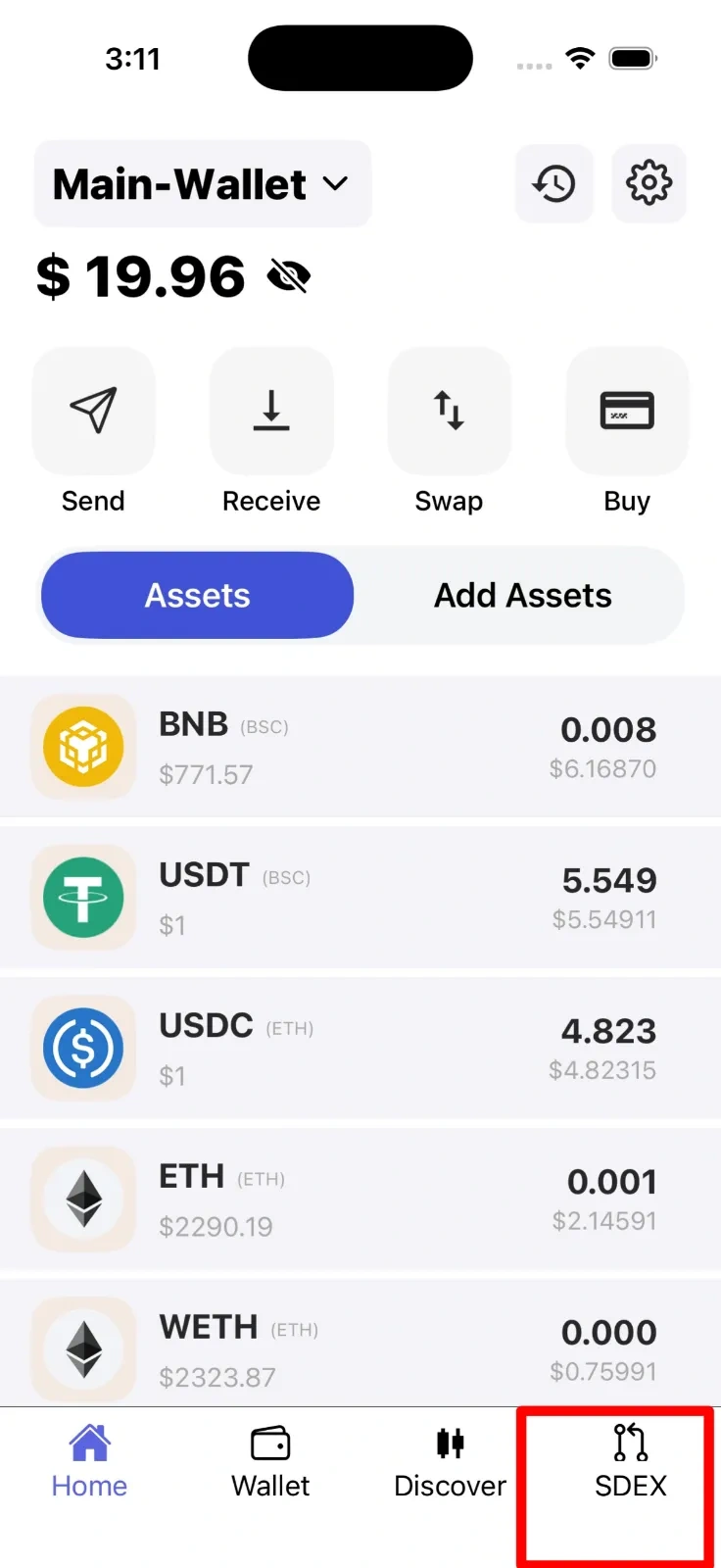Tap the Receive icon
Image resolution: width=721 pixels, height=1568 pixels.
[271, 412]
